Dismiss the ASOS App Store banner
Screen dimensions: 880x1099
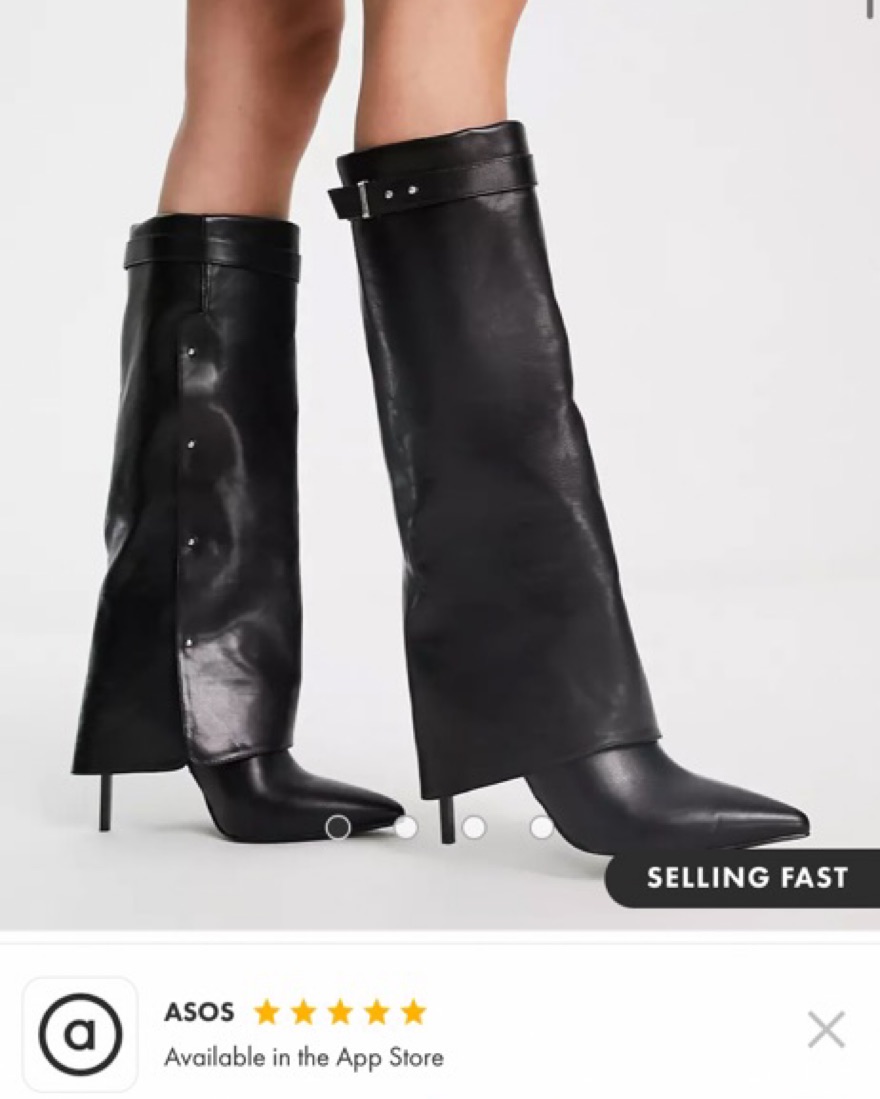coord(826,1029)
